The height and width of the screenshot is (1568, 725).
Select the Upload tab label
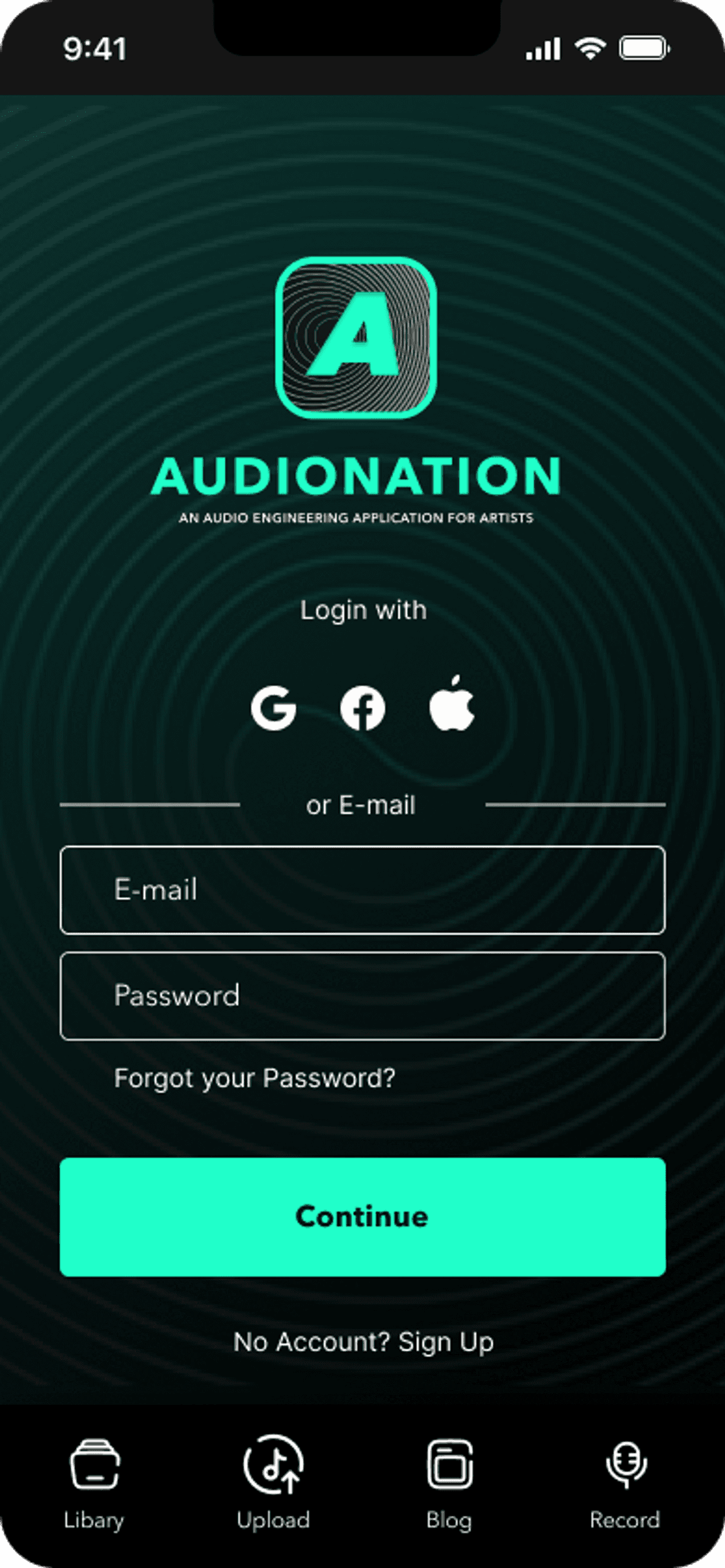click(x=274, y=1520)
